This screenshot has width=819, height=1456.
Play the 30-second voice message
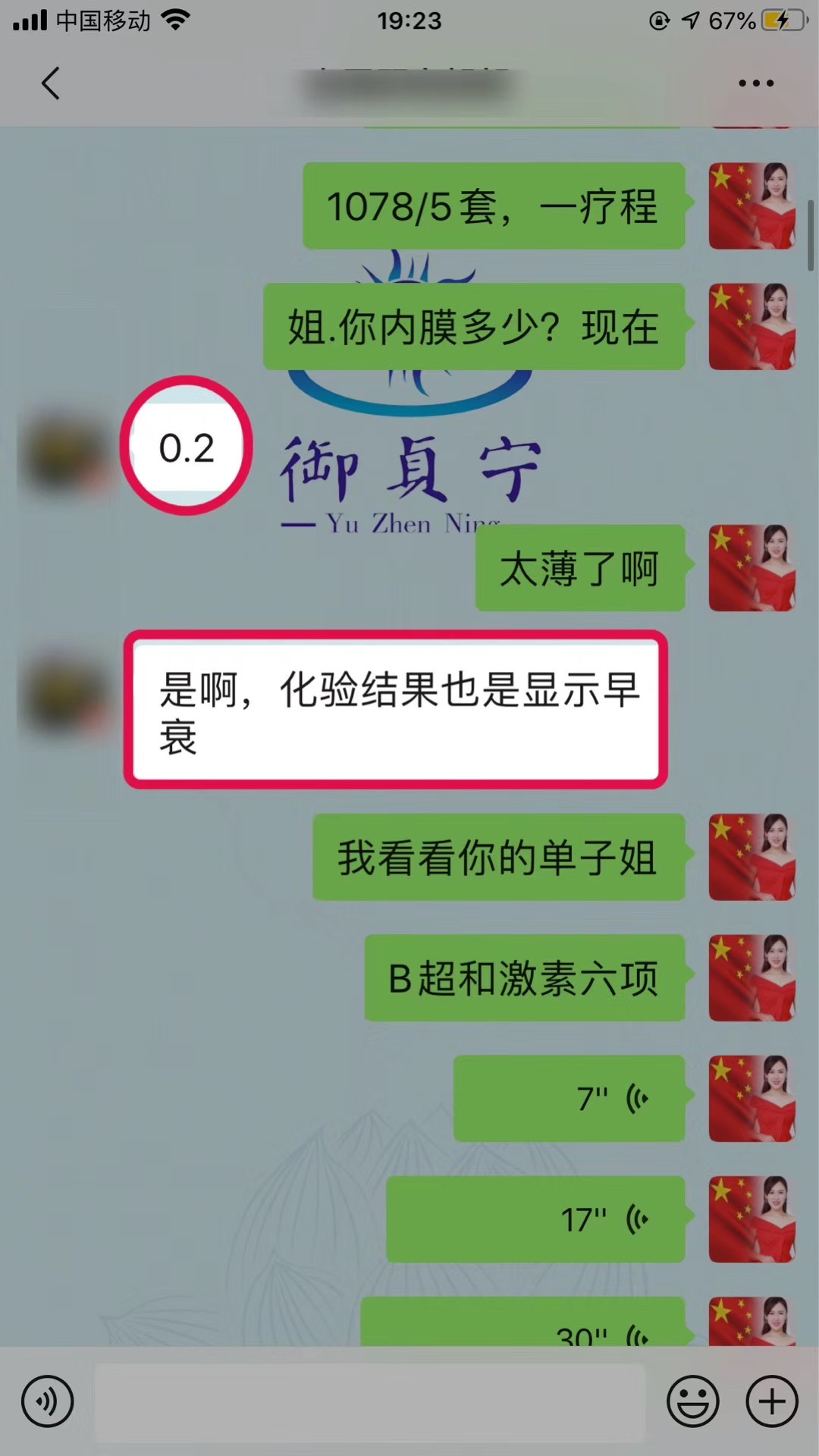[523, 1326]
